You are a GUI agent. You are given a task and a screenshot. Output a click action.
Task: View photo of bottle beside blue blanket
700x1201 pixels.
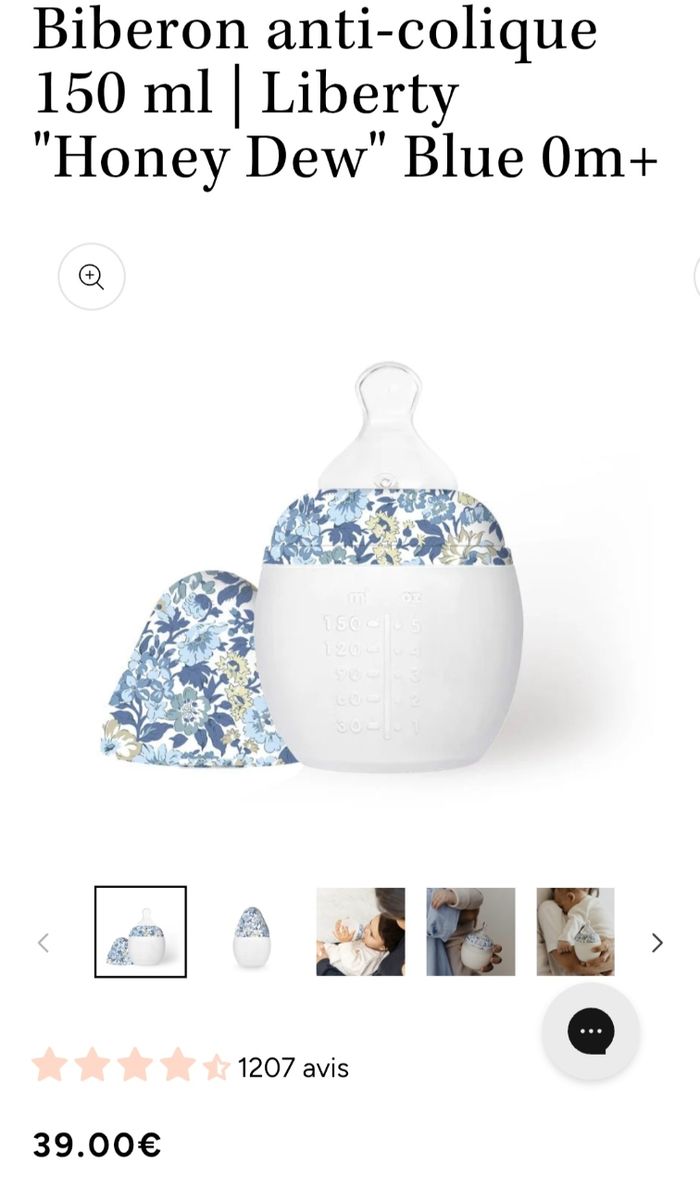pyautogui.click(x=471, y=931)
